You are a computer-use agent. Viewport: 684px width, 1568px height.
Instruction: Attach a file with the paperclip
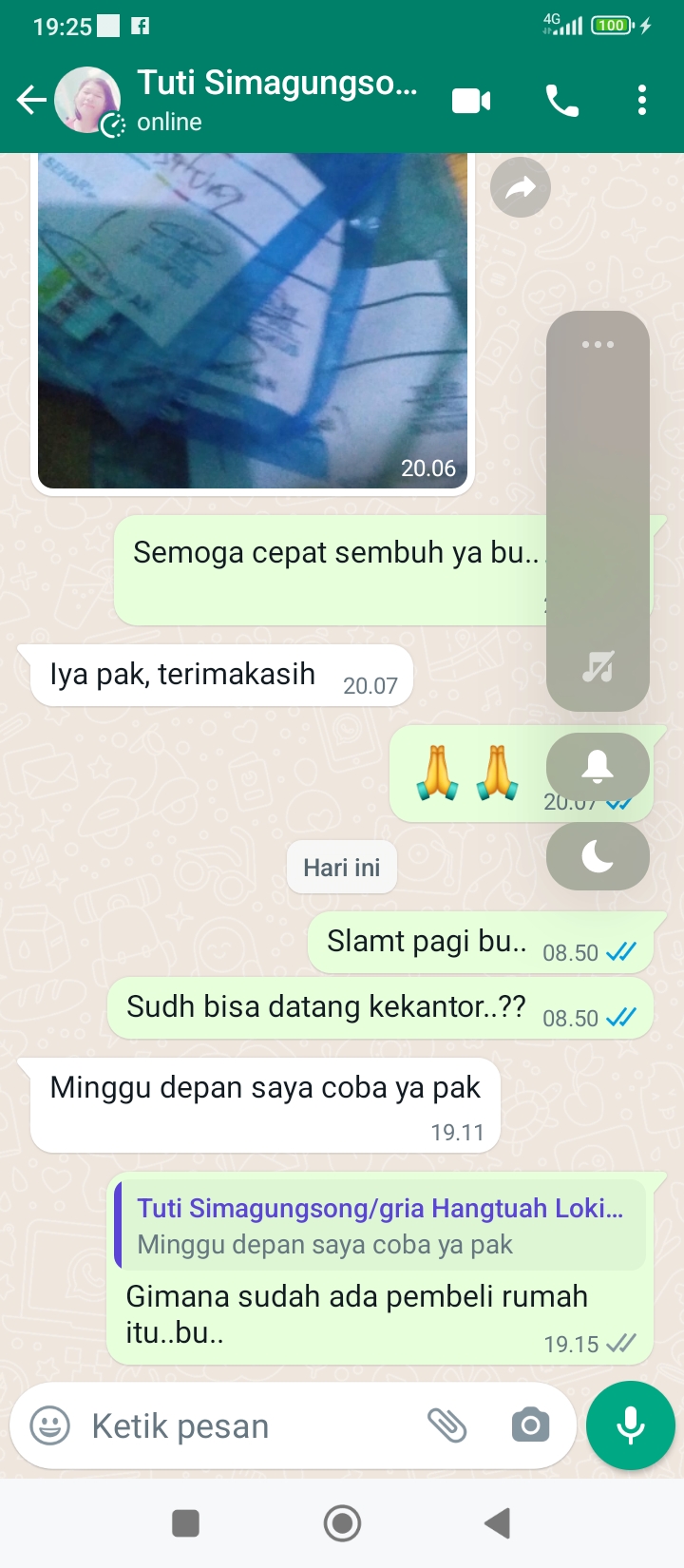pyautogui.click(x=446, y=1425)
